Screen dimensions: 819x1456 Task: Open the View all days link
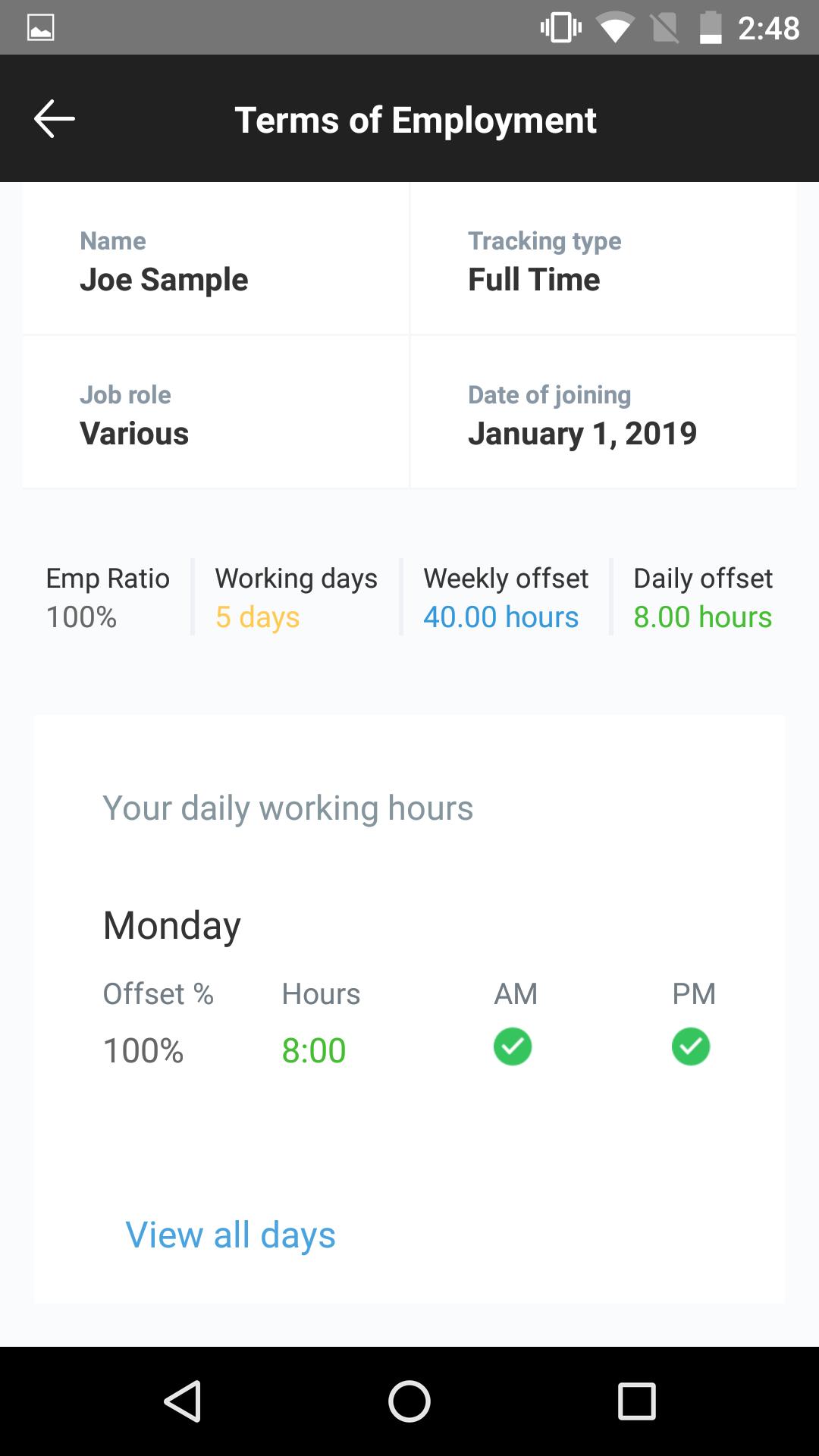pyautogui.click(x=231, y=1235)
